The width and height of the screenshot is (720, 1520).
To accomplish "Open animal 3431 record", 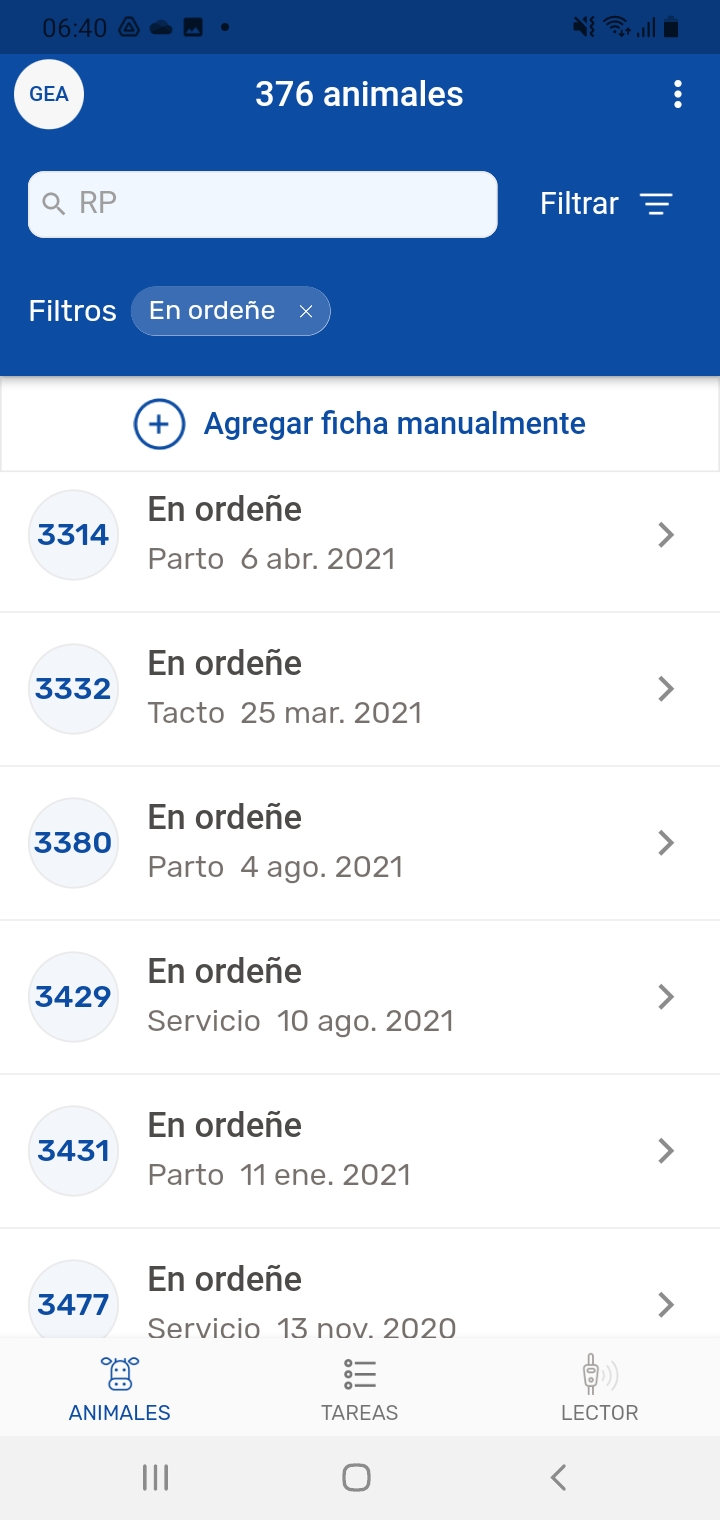I will [360, 1151].
